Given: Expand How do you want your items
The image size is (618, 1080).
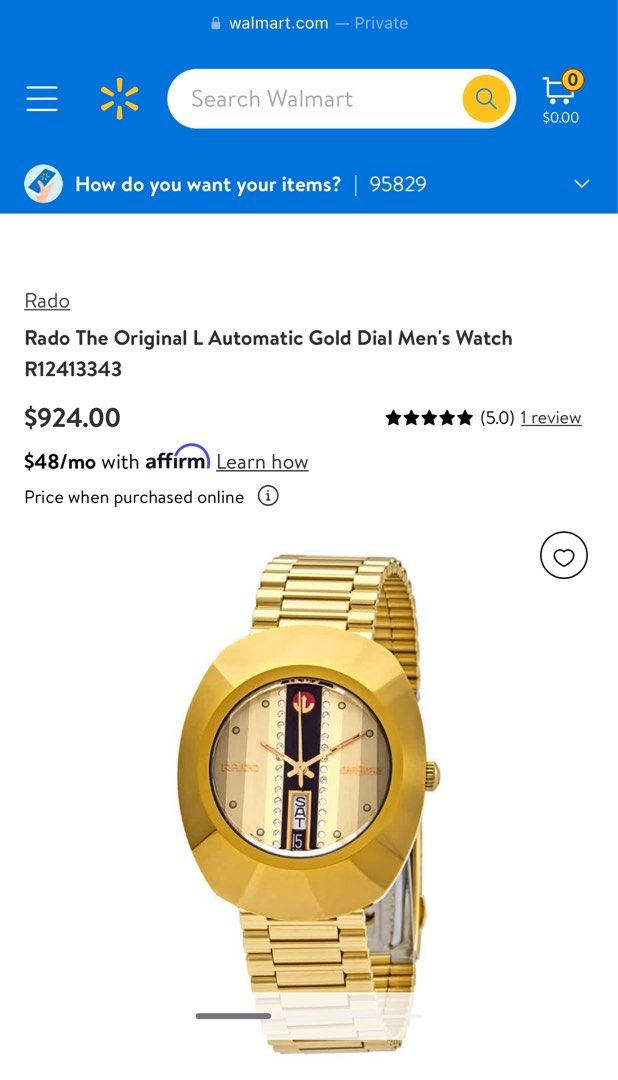Looking at the screenshot, I should coord(581,184).
